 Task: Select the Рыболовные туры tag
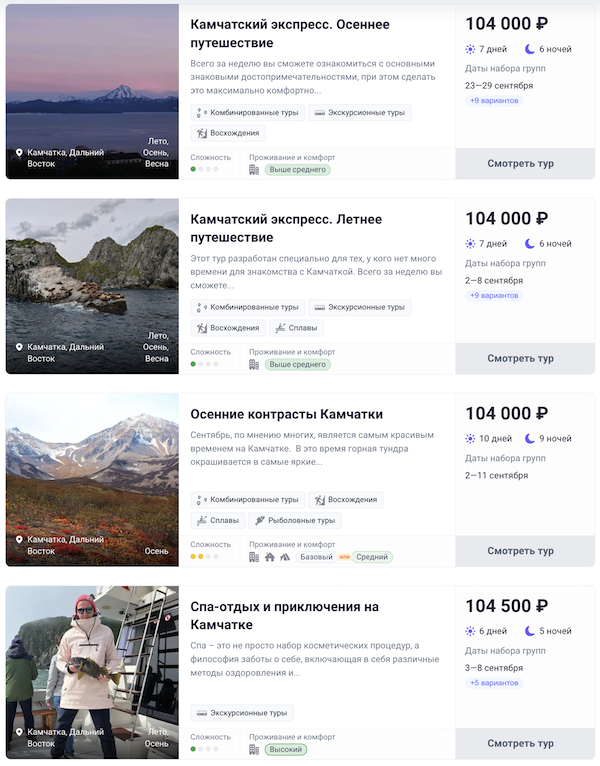[294, 521]
